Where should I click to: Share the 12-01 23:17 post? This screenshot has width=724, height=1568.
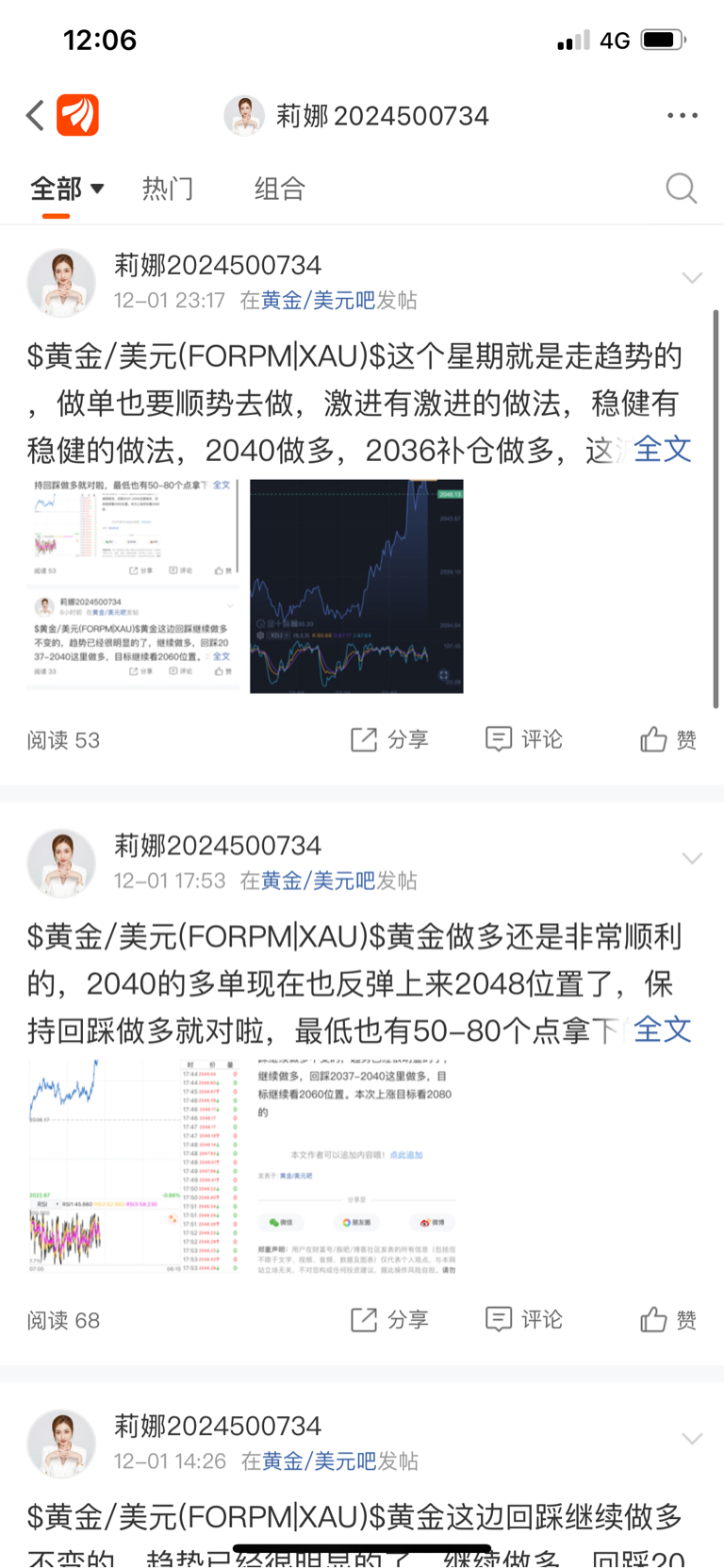[x=389, y=739]
